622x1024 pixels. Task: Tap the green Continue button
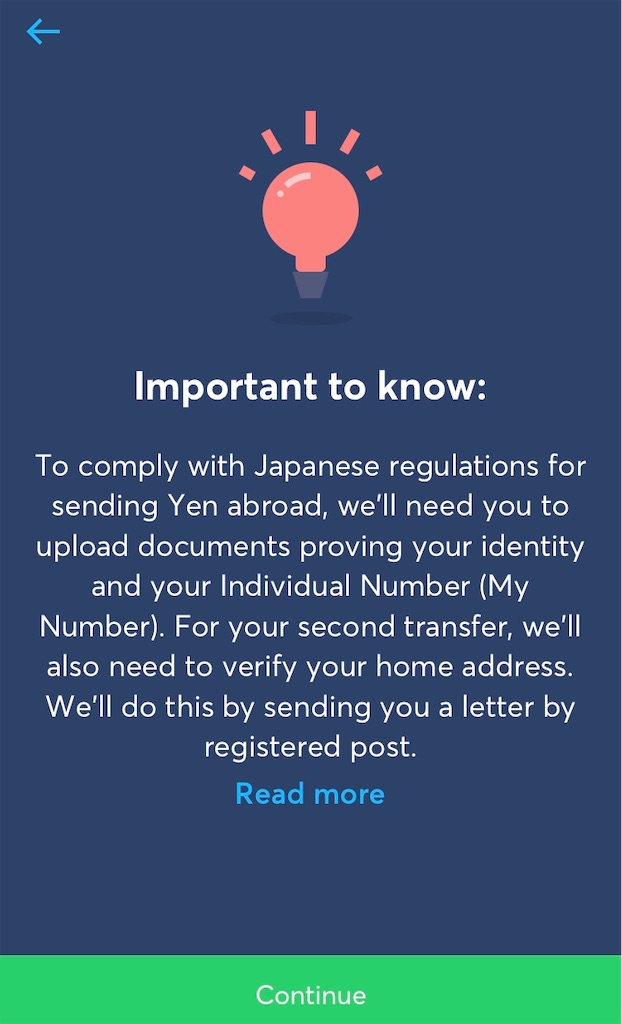coord(311,994)
